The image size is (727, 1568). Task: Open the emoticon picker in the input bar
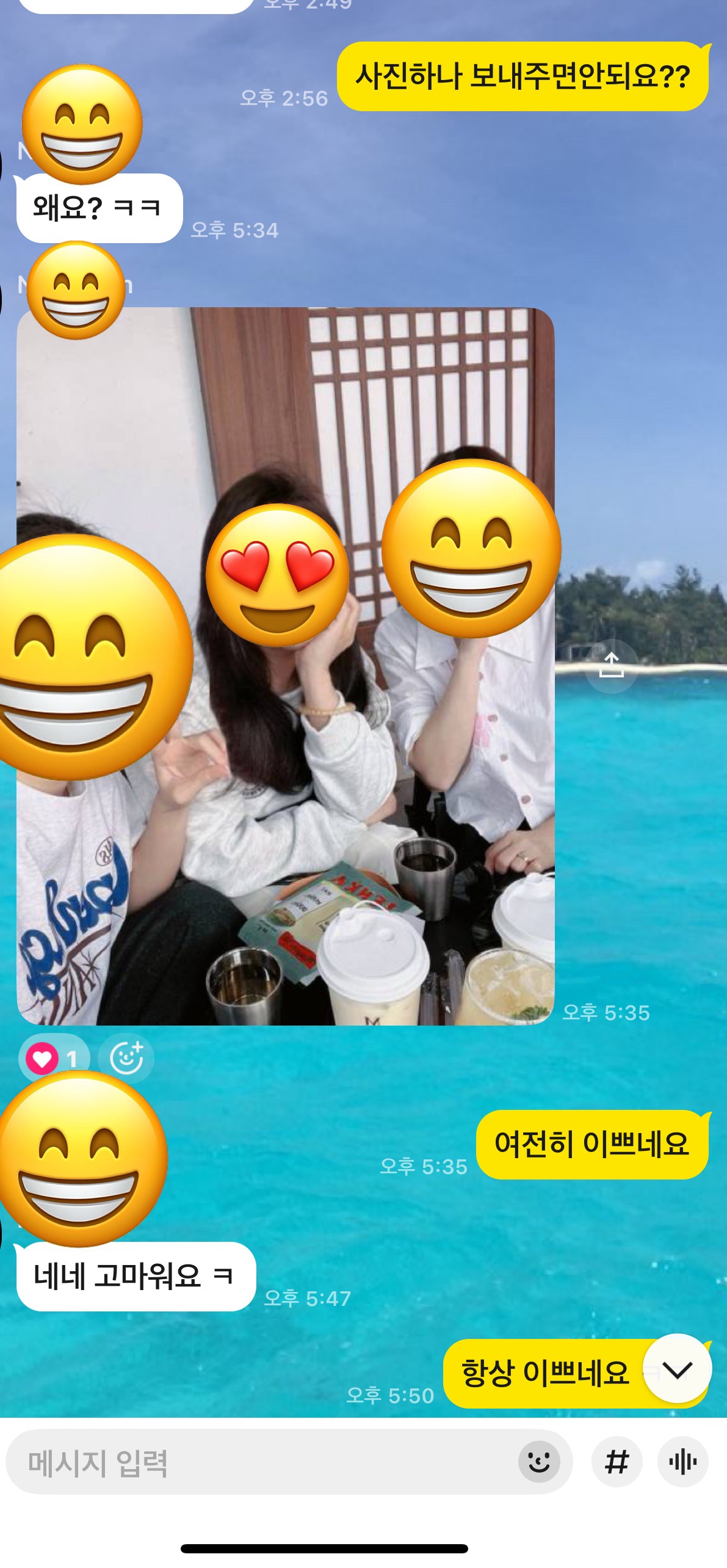click(x=538, y=1462)
